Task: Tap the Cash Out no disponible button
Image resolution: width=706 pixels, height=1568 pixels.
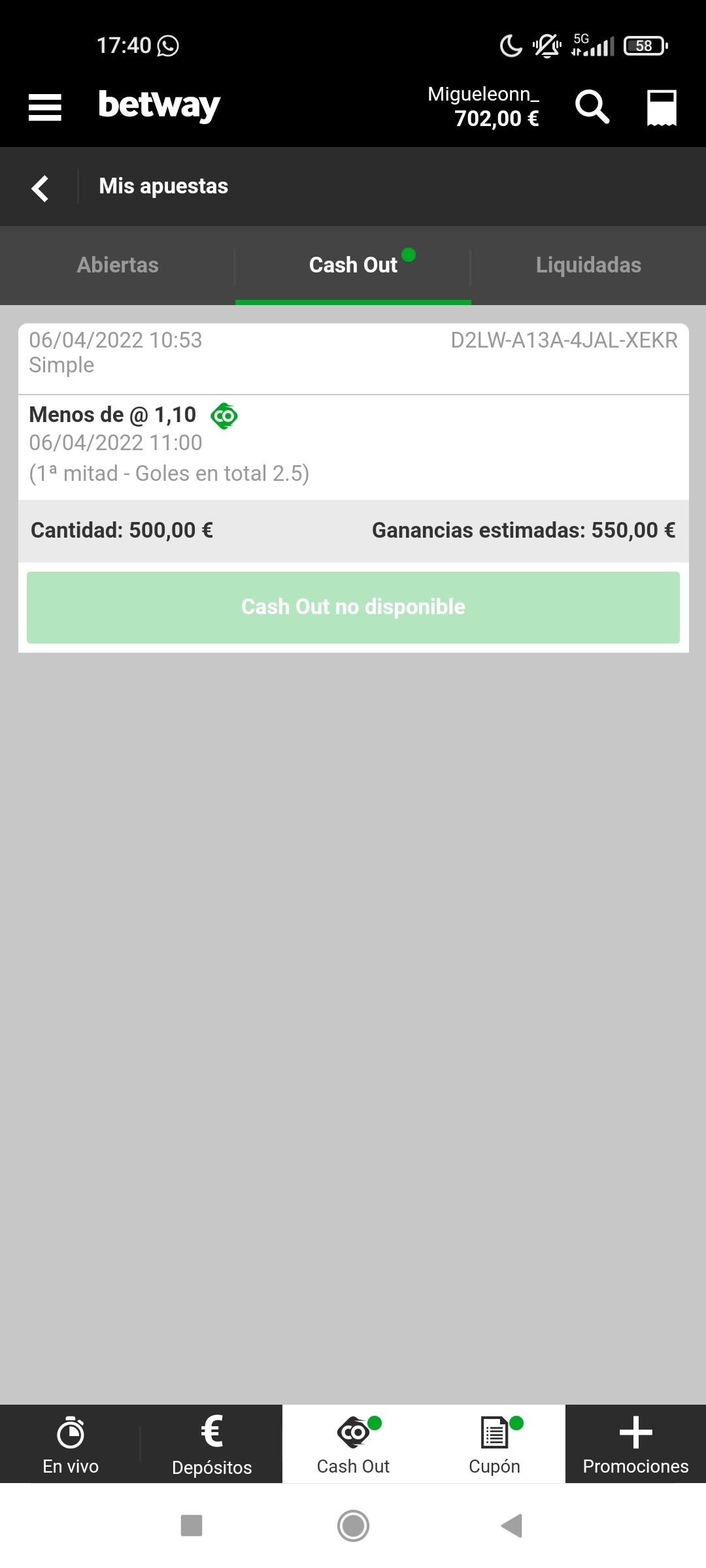Action: coord(353,607)
